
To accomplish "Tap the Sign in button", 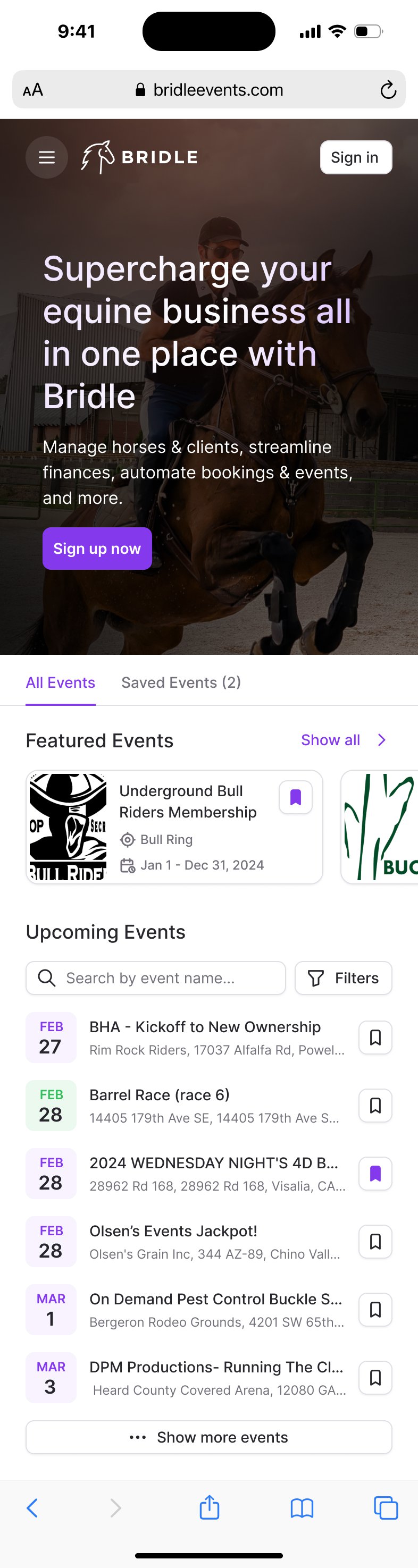I will coord(356,158).
